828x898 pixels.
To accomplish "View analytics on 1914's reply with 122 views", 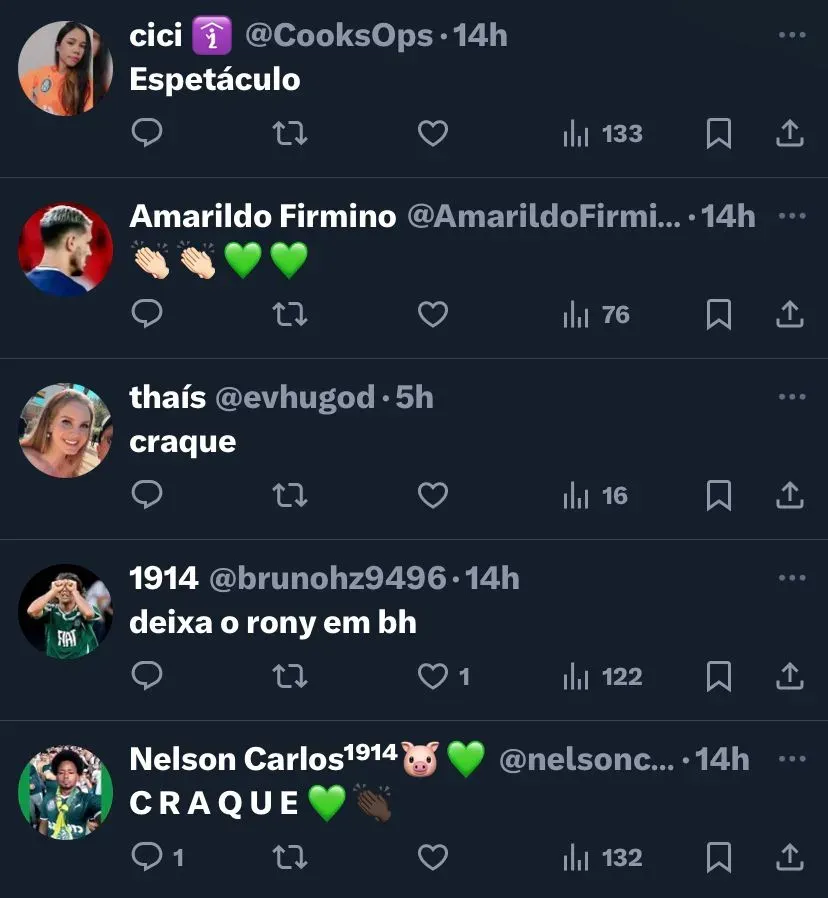I will coord(603,677).
